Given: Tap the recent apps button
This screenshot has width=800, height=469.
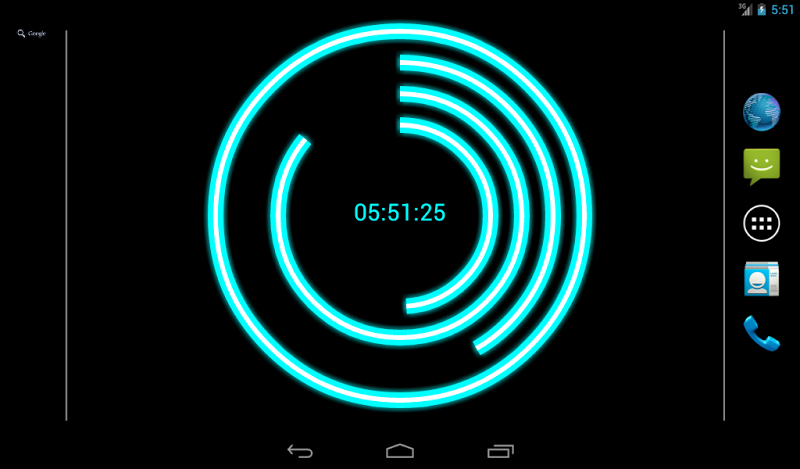Looking at the screenshot, I should tap(500, 451).
